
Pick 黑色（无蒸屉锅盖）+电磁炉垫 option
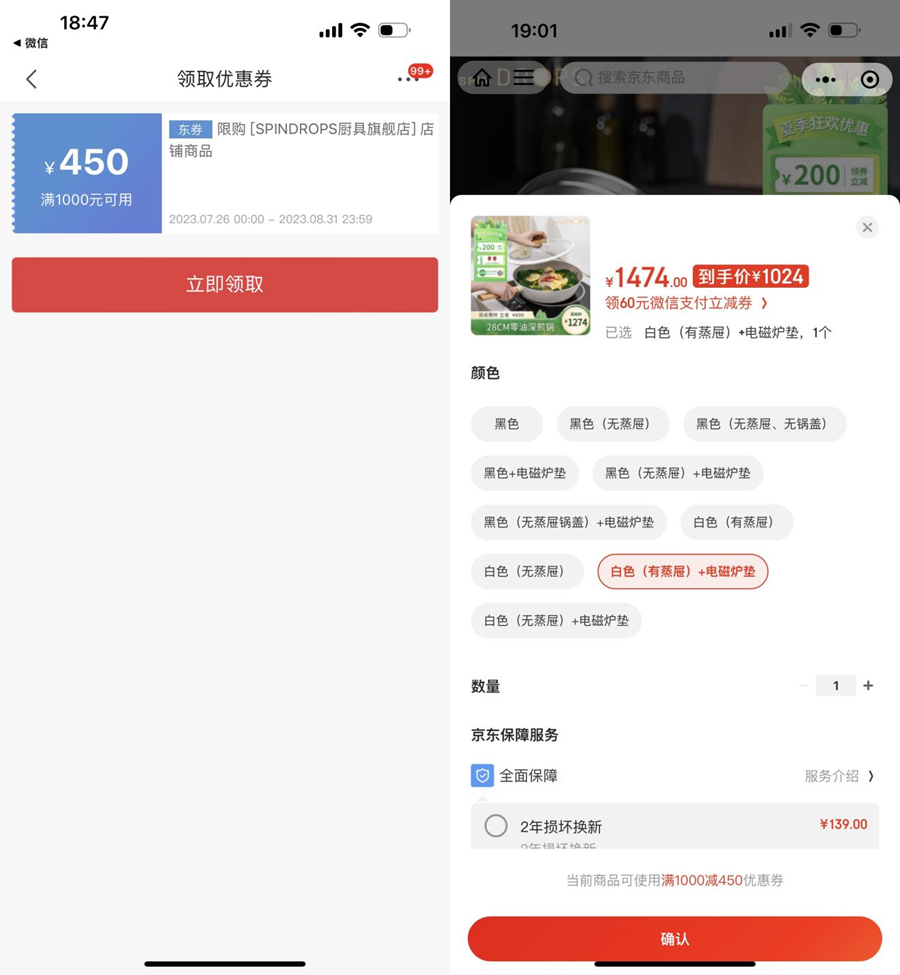point(568,522)
